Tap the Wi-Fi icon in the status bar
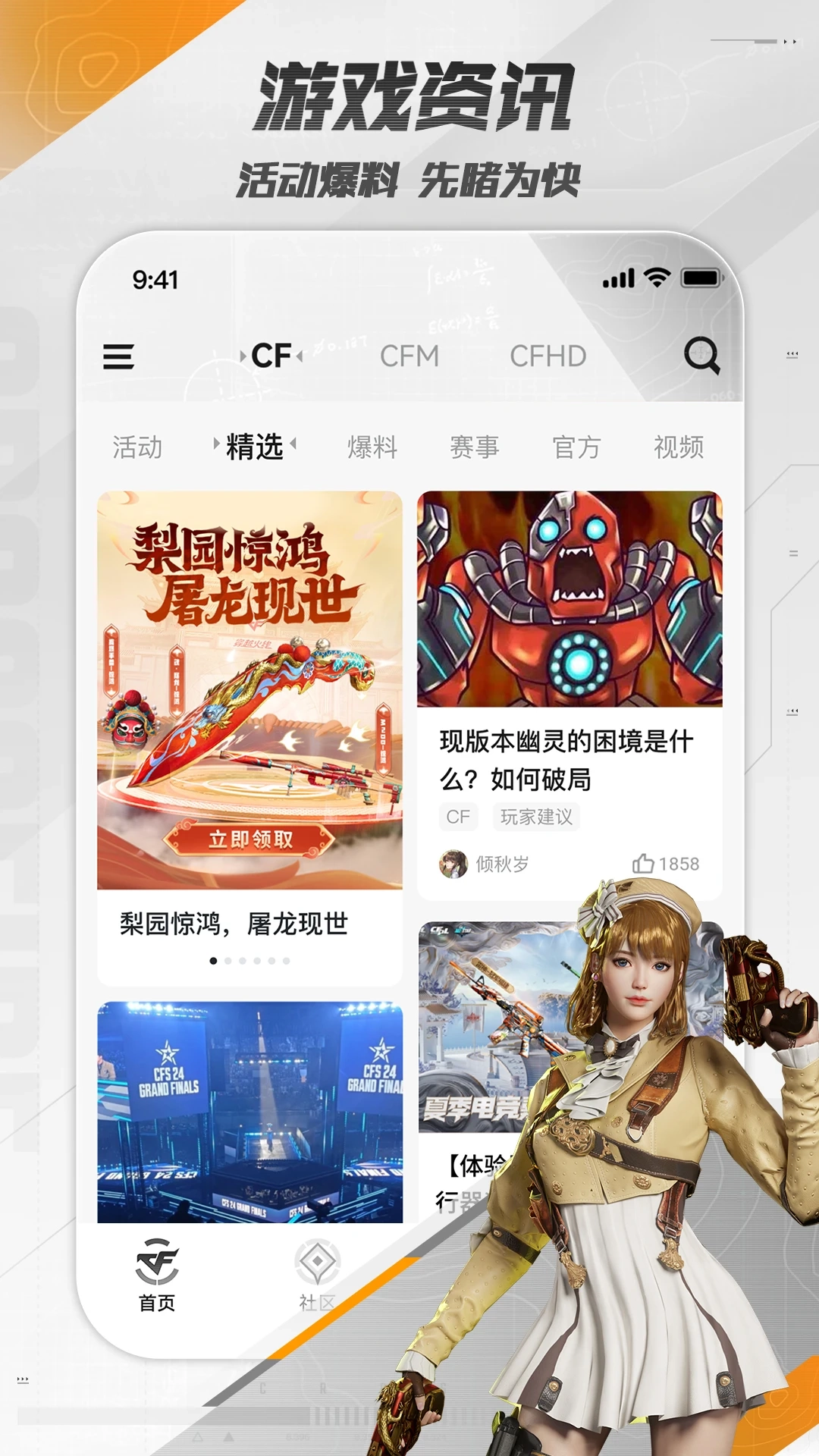Image resolution: width=819 pixels, height=1456 pixels. click(x=655, y=279)
